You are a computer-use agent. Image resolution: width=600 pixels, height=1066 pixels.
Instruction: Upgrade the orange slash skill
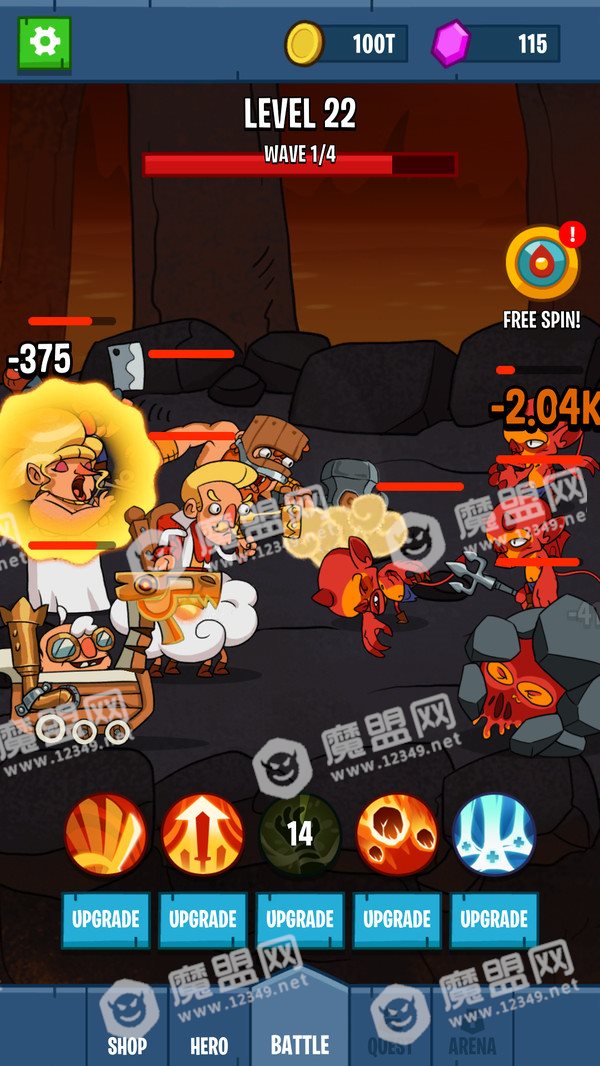[x=105, y=921]
